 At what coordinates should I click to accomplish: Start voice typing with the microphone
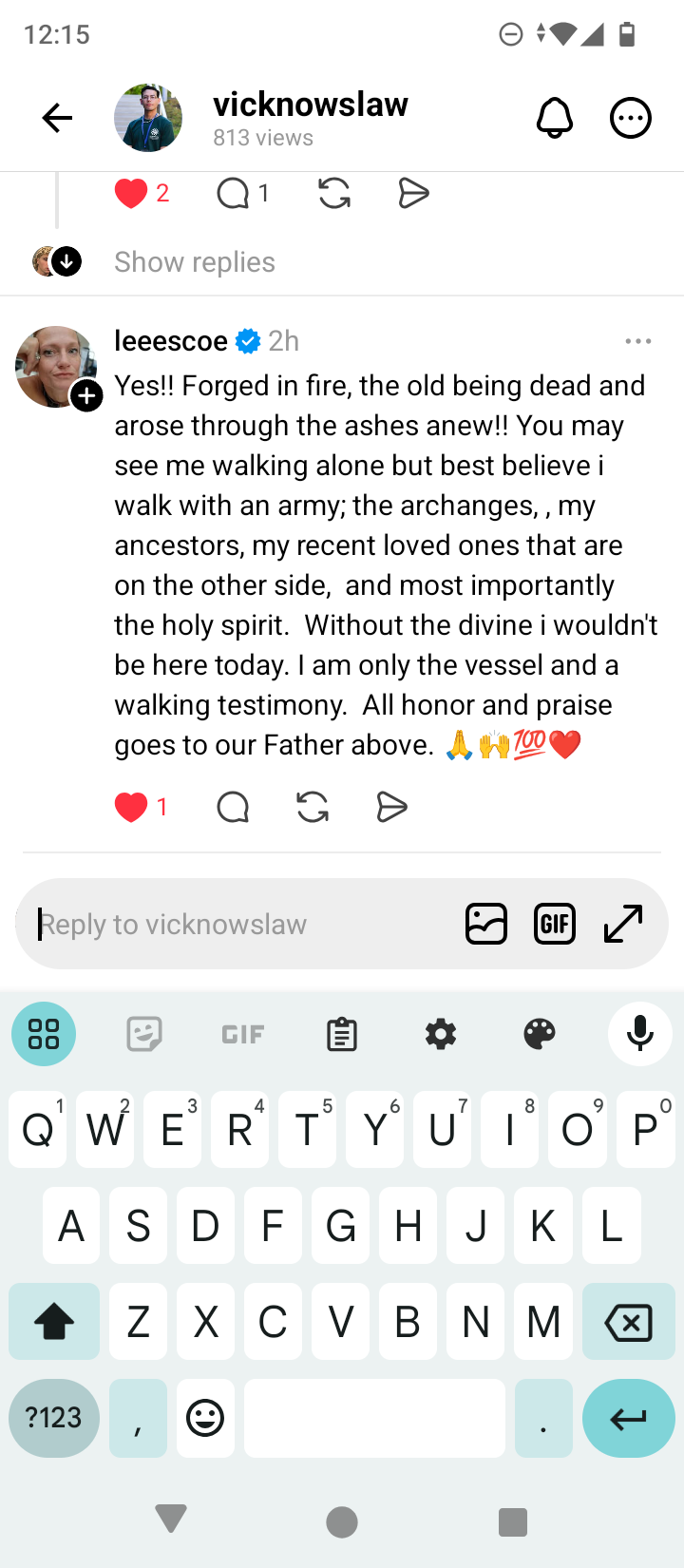[x=640, y=1034]
